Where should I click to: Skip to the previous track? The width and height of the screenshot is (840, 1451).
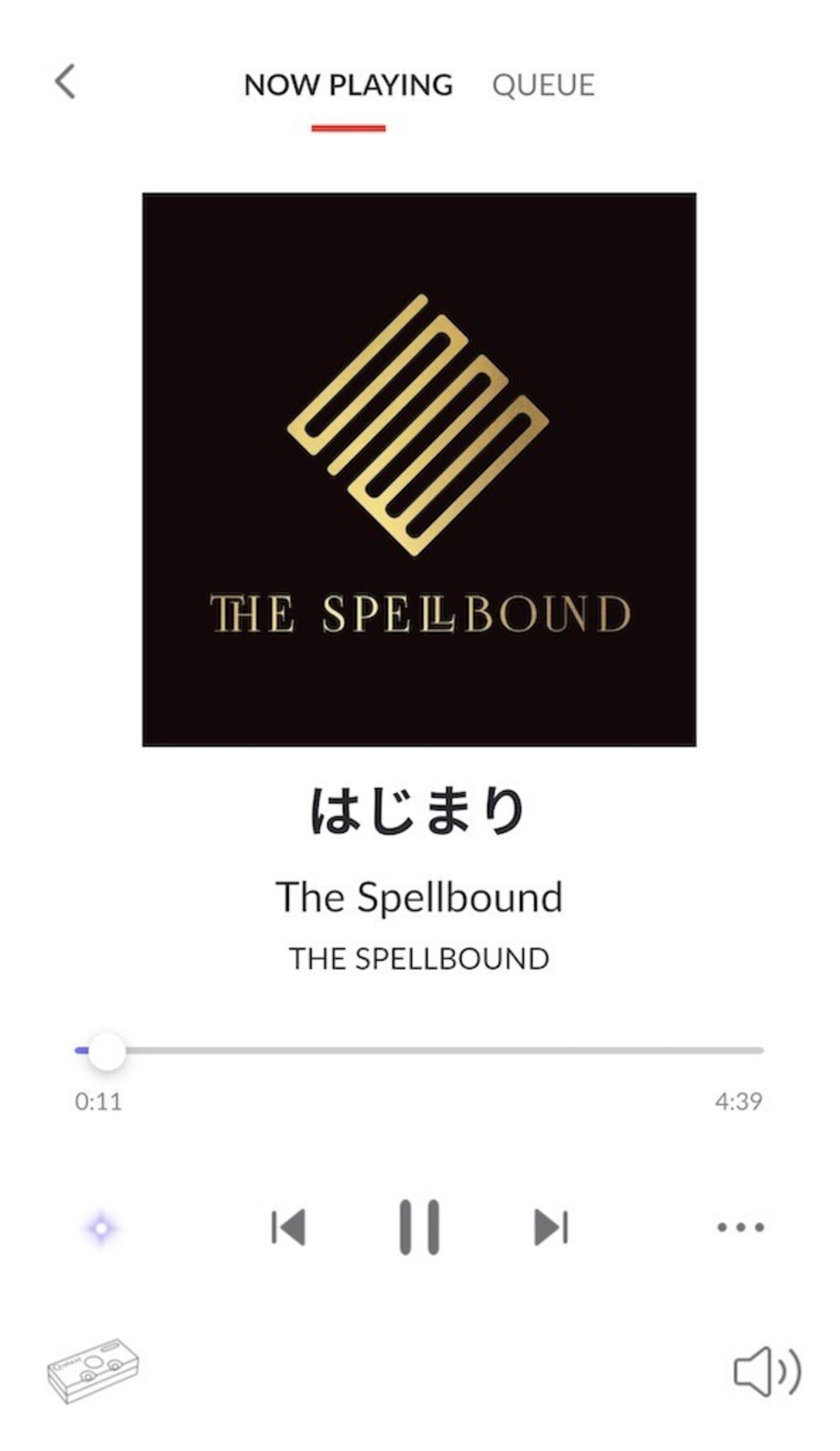(x=288, y=1227)
